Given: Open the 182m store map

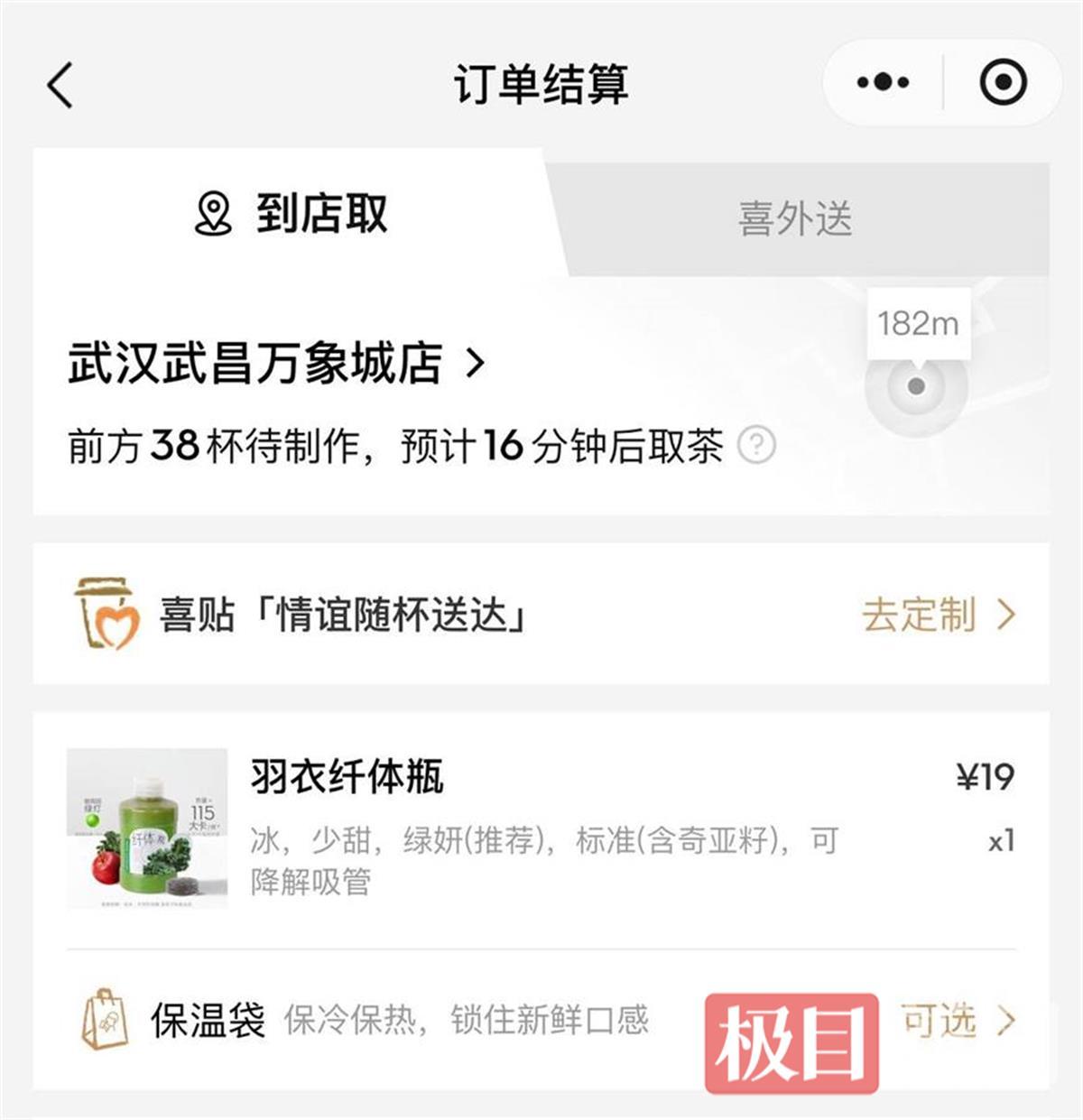Looking at the screenshot, I should coord(917,366).
